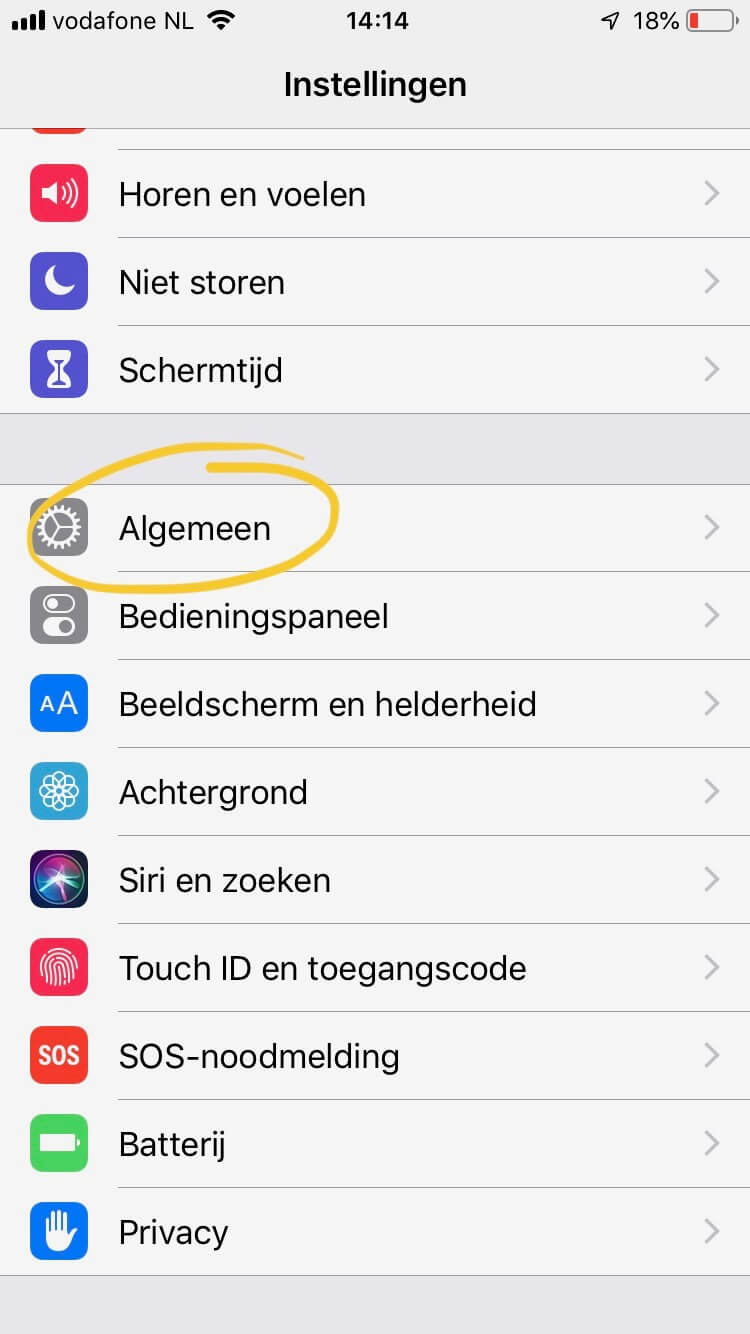The height and width of the screenshot is (1334, 750).
Task: Tap the Achtergrond row
Action: [375, 792]
